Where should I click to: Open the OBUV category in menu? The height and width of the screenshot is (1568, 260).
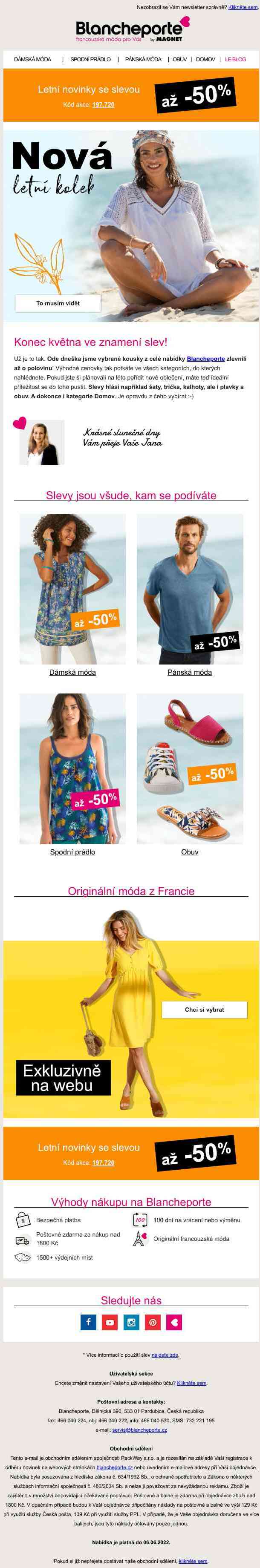click(x=179, y=60)
